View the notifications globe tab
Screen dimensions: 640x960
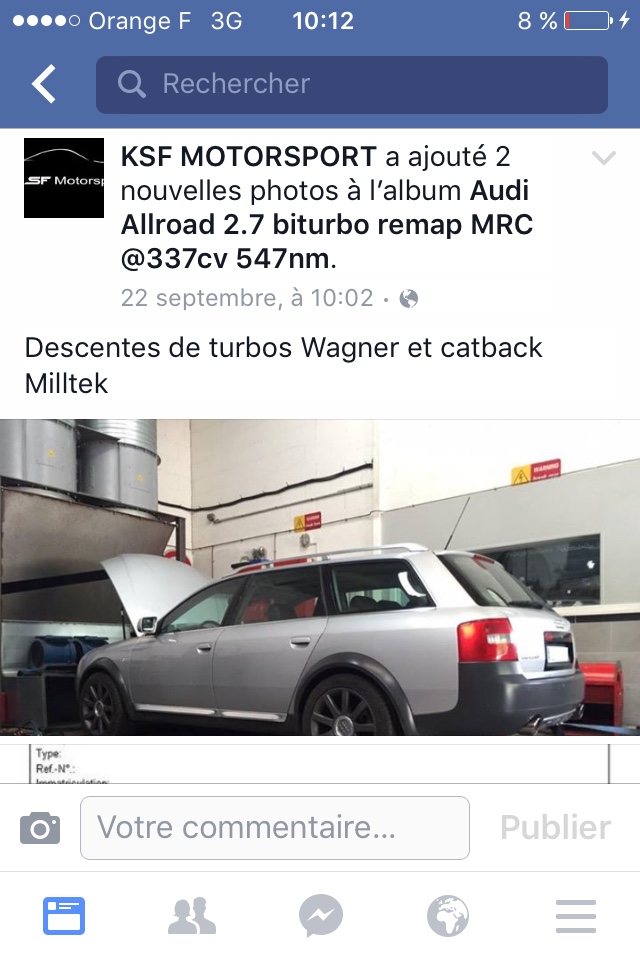448,916
